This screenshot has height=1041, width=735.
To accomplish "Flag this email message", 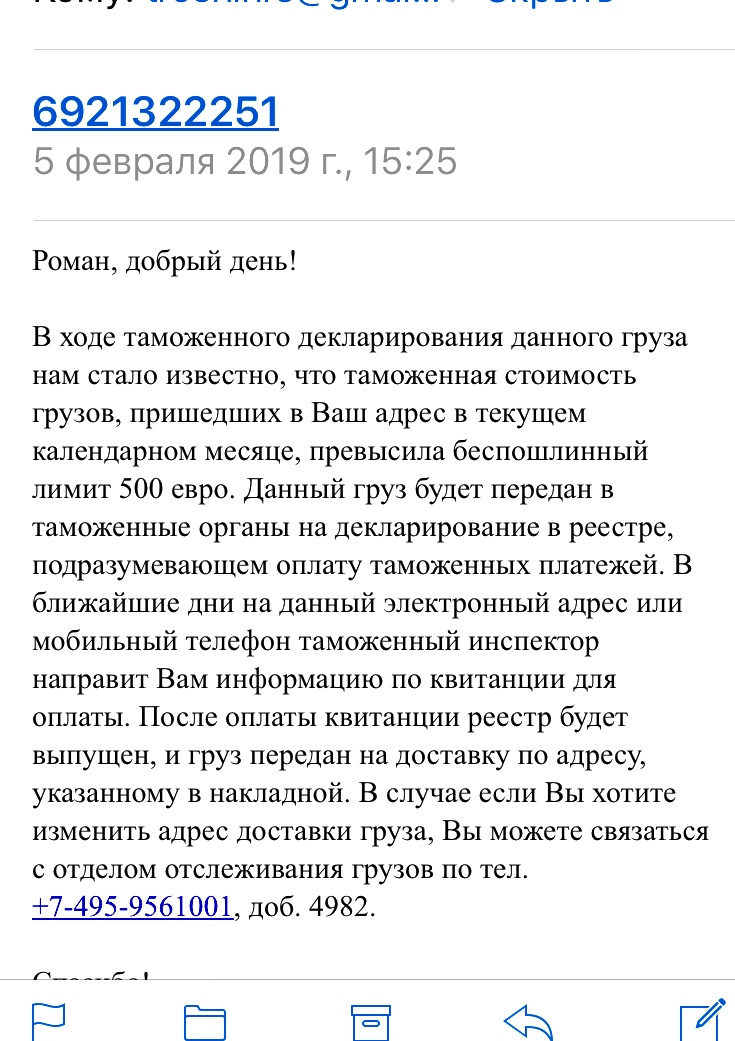I will coord(49,1020).
